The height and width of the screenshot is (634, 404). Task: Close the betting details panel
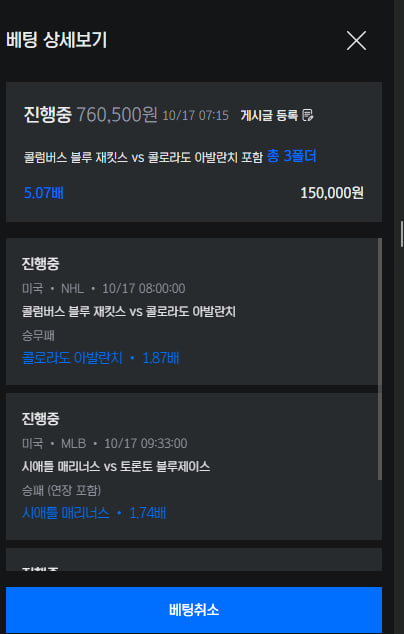[356, 40]
